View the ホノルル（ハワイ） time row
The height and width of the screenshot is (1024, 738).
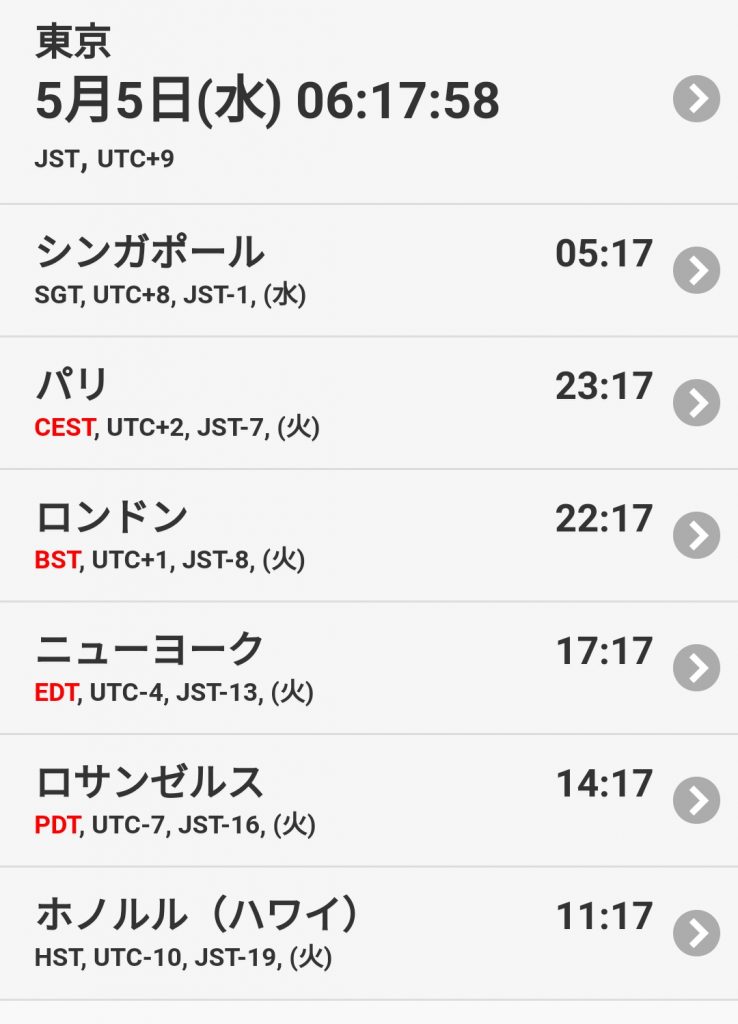tap(368, 933)
